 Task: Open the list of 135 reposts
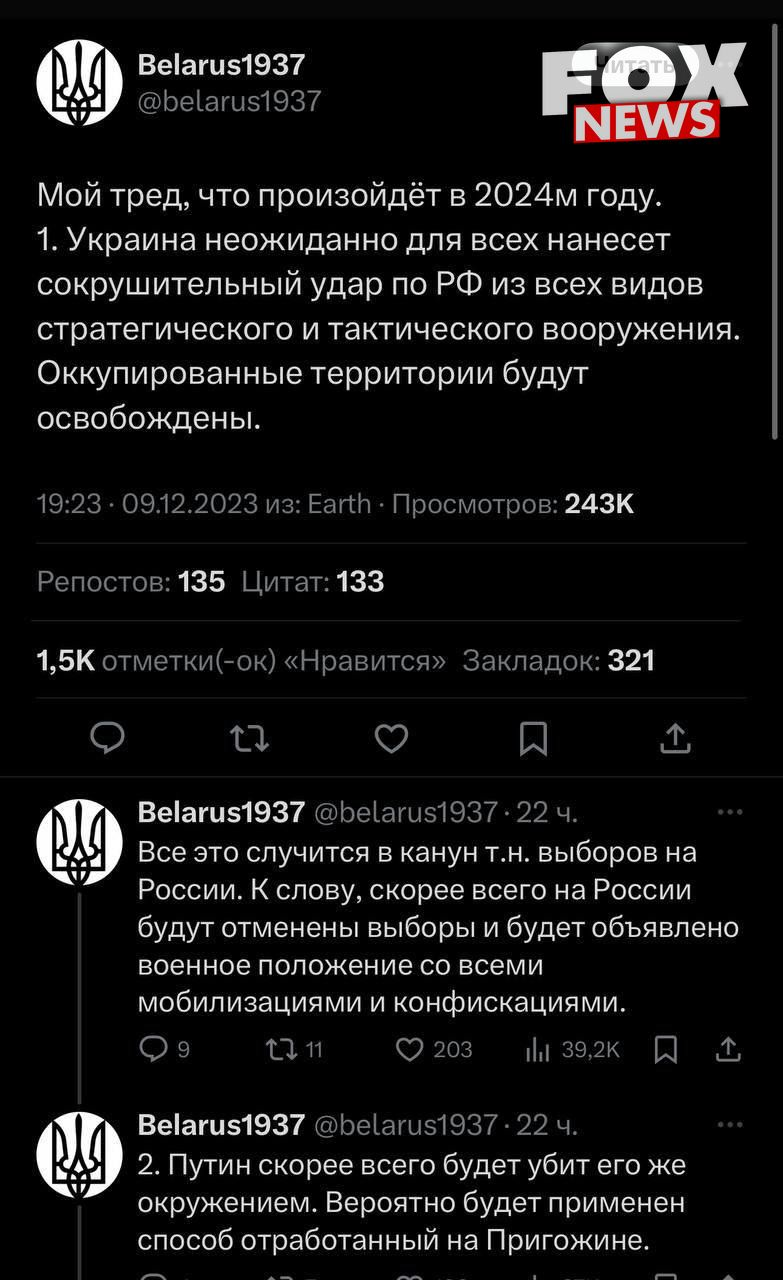click(x=131, y=582)
